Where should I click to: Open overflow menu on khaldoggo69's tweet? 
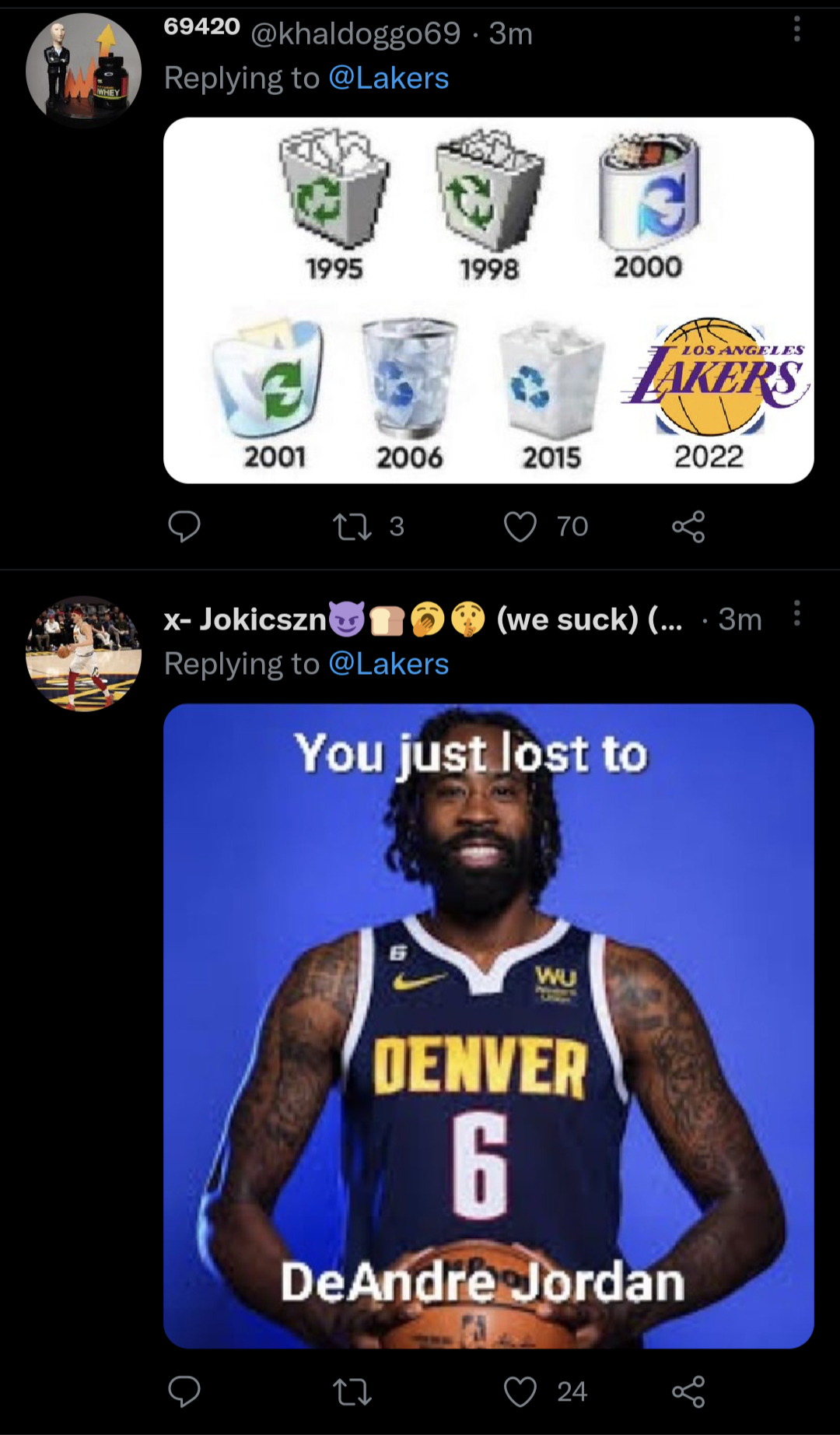click(x=796, y=30)
